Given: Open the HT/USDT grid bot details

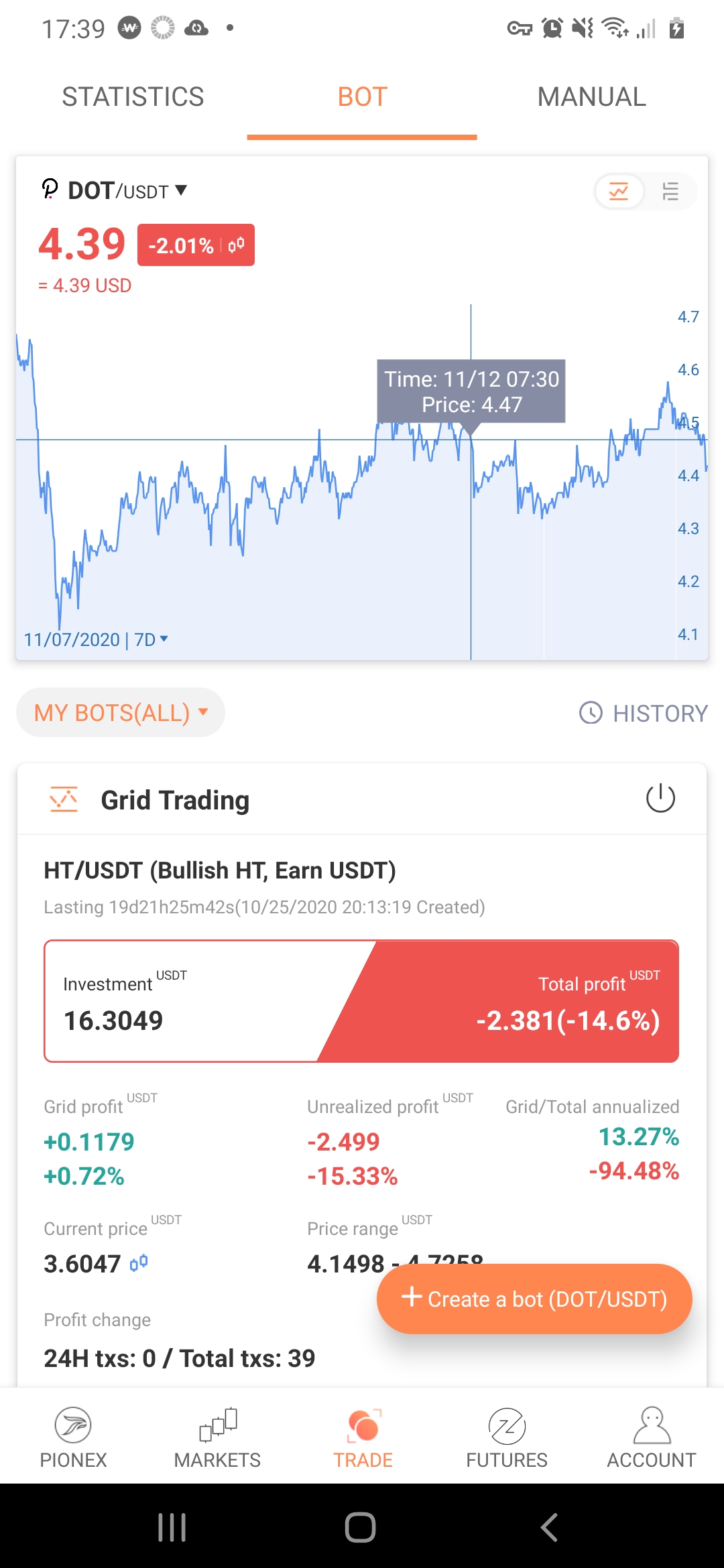Looking at the screenshot, I should 220,870.
